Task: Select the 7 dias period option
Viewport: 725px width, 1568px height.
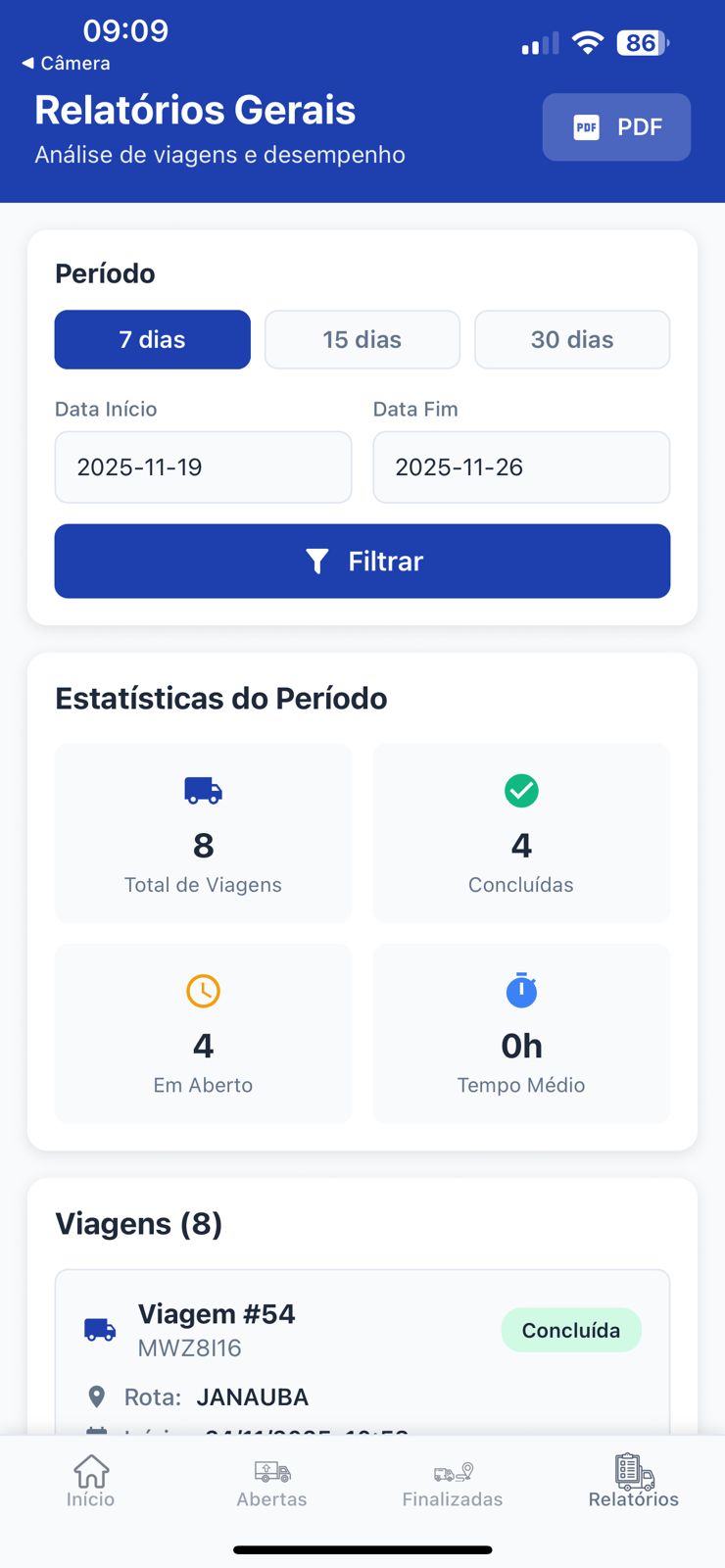Action: click(x=152, y=339)
